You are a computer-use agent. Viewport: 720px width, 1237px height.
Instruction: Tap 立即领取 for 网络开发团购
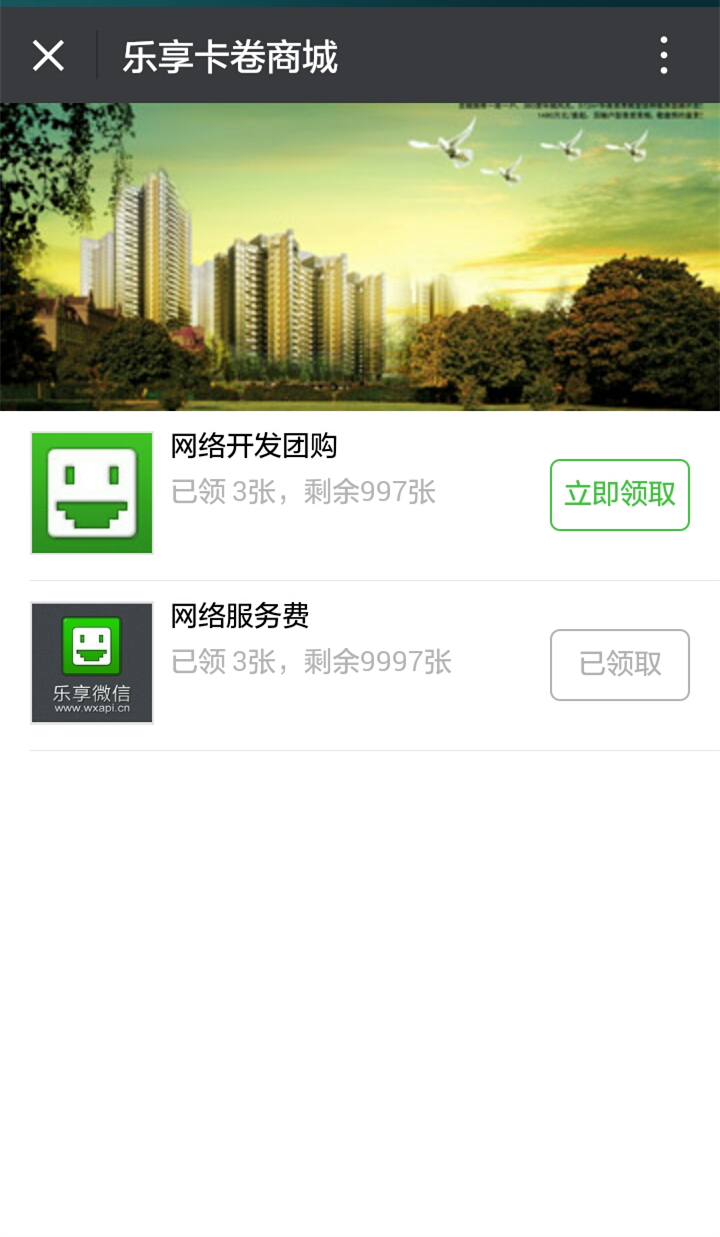619,494
